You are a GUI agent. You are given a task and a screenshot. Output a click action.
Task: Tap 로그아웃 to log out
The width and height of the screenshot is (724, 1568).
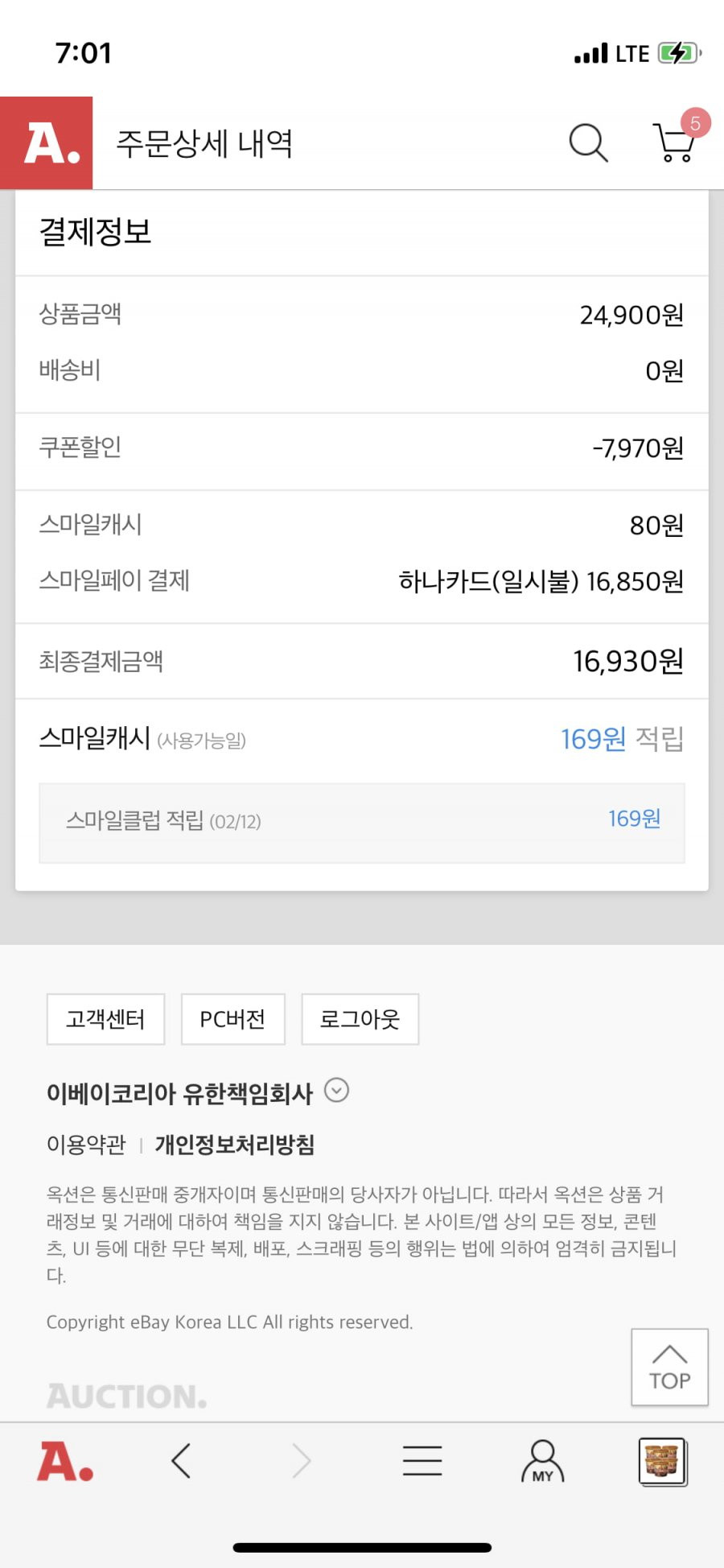click(x=360, y=1019)
